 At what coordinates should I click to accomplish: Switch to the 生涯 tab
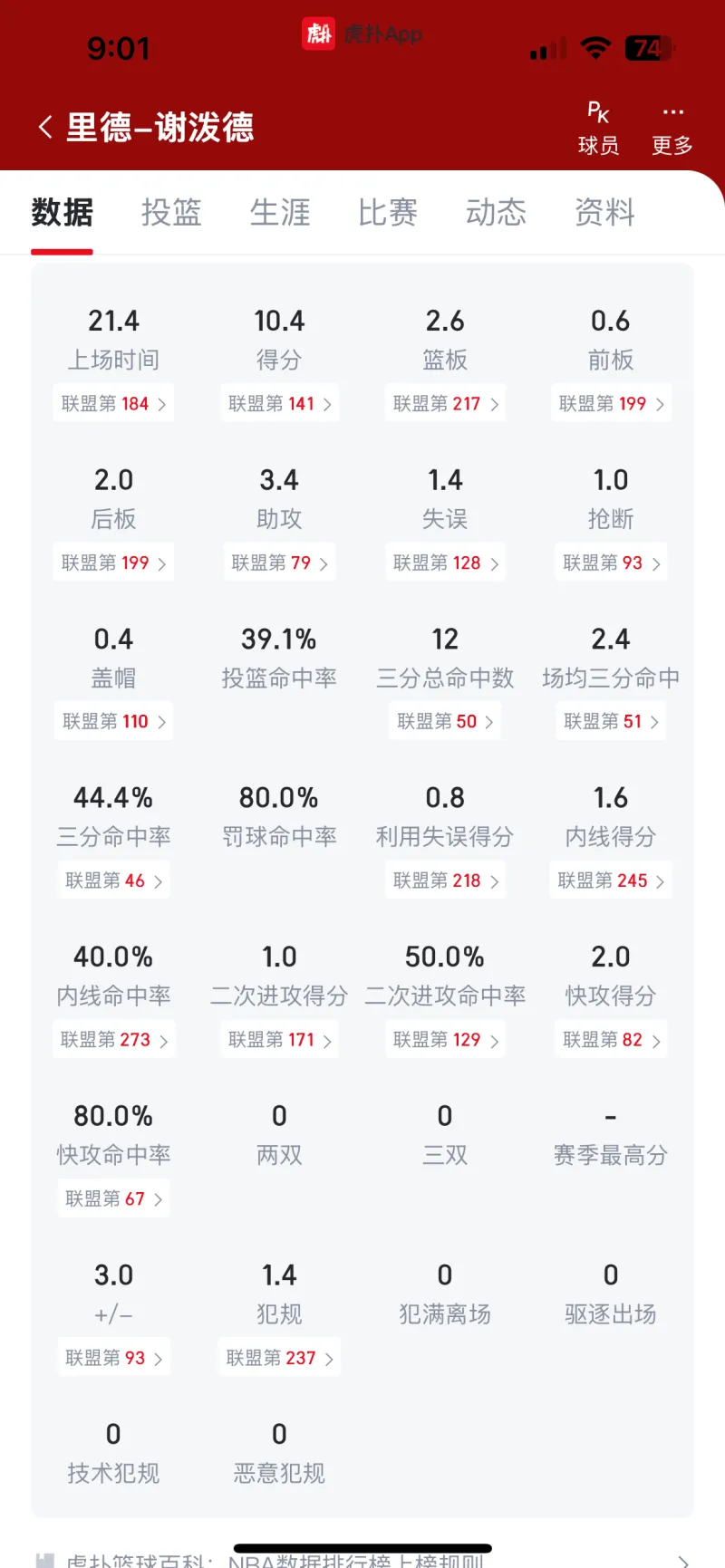coord(280,213)
